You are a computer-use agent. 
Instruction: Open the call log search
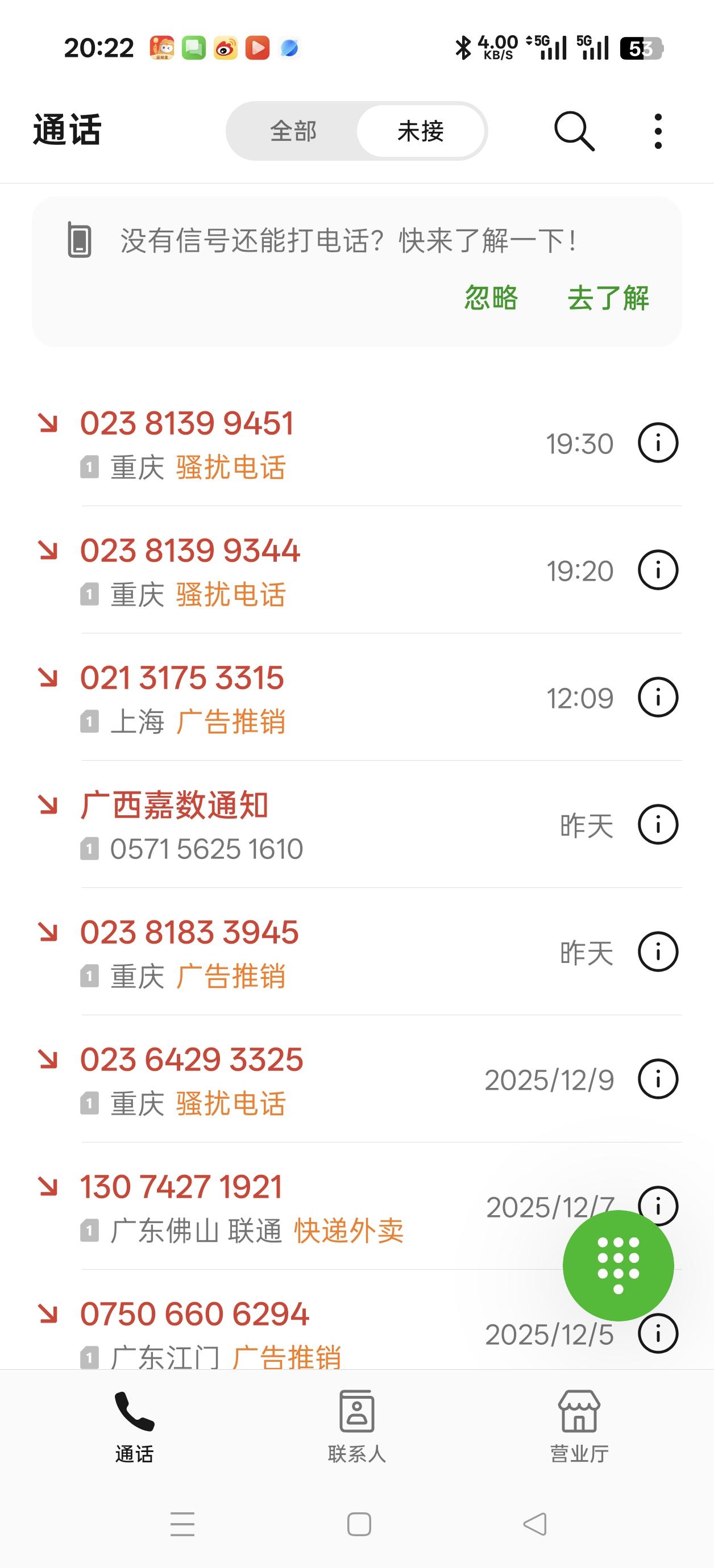[574, 131]
